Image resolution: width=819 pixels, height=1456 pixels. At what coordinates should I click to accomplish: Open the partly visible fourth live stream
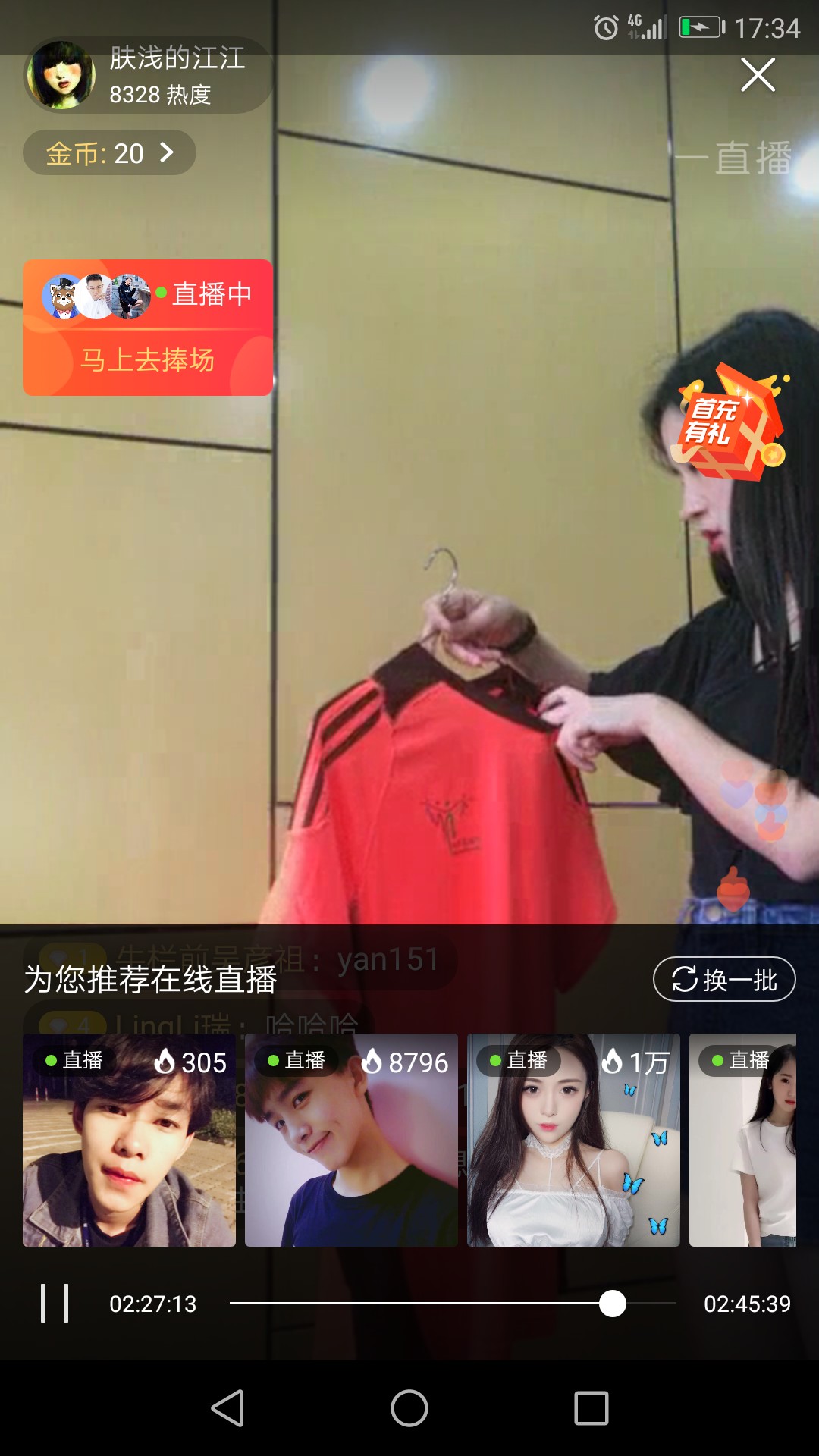(742, 1140)
